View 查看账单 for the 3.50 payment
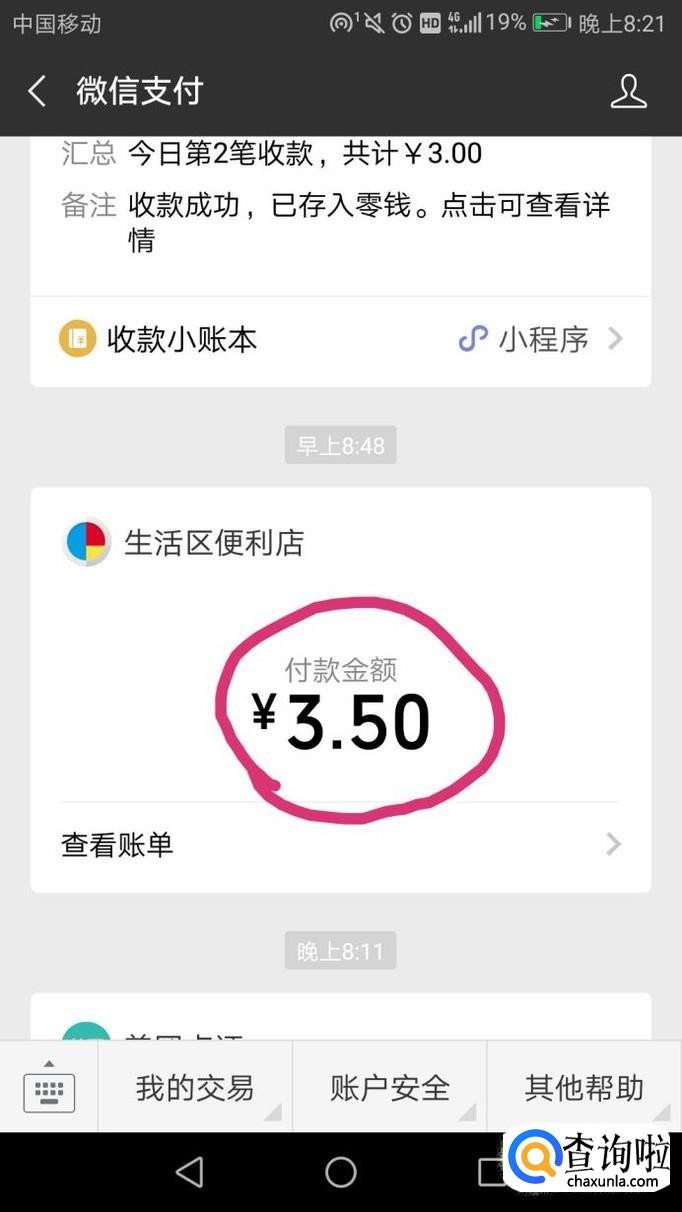Screen dimensions: 682x1212 click(340, 845)
